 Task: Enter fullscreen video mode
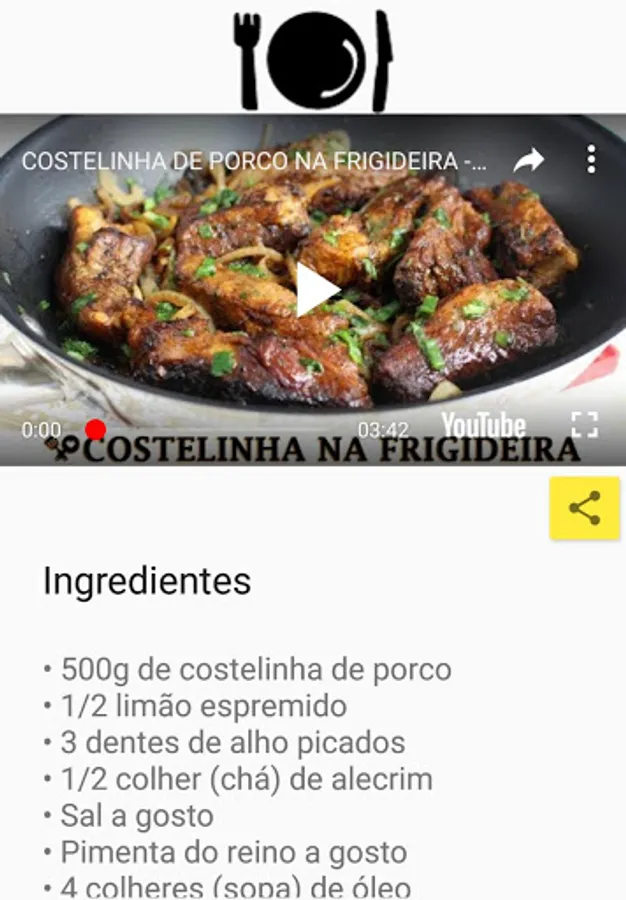(x=585, y=425)
